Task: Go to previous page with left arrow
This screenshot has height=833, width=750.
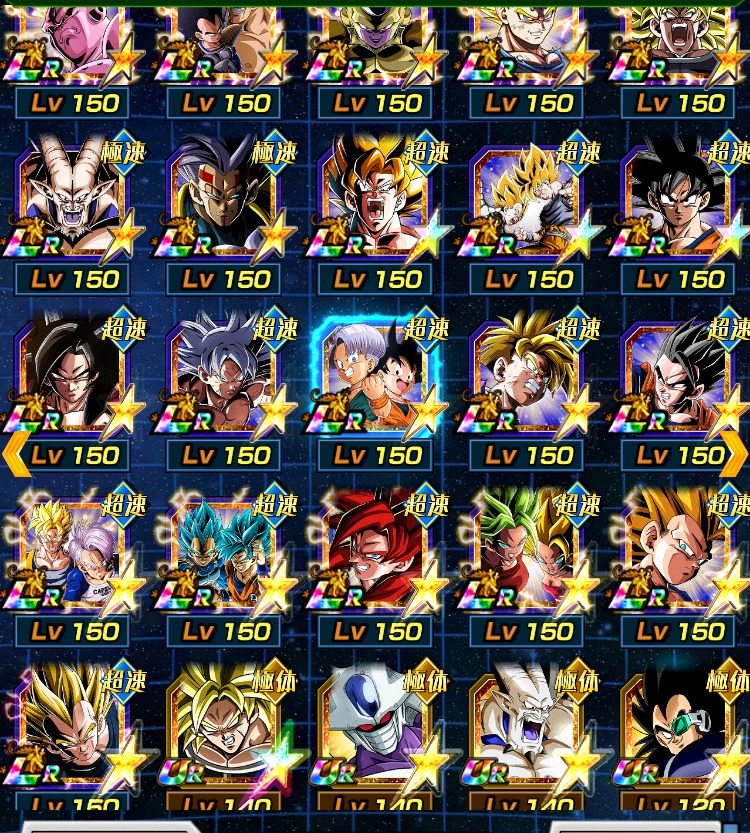Action: 14,455
